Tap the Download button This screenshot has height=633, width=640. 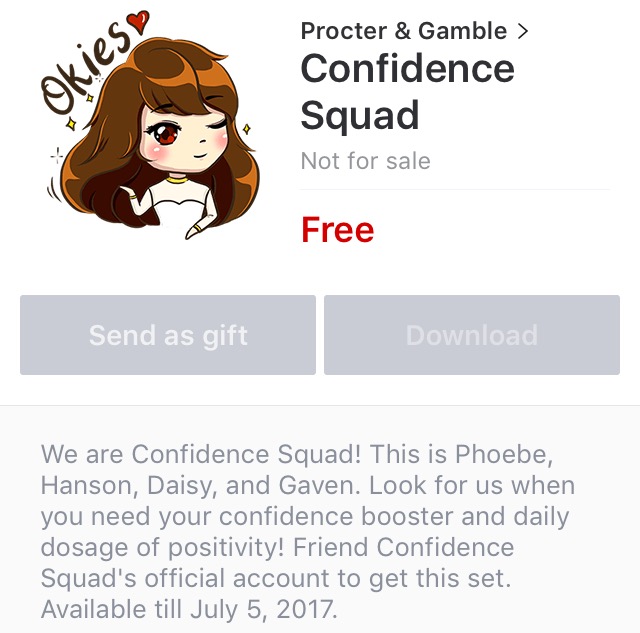click(x=471, y=335)
